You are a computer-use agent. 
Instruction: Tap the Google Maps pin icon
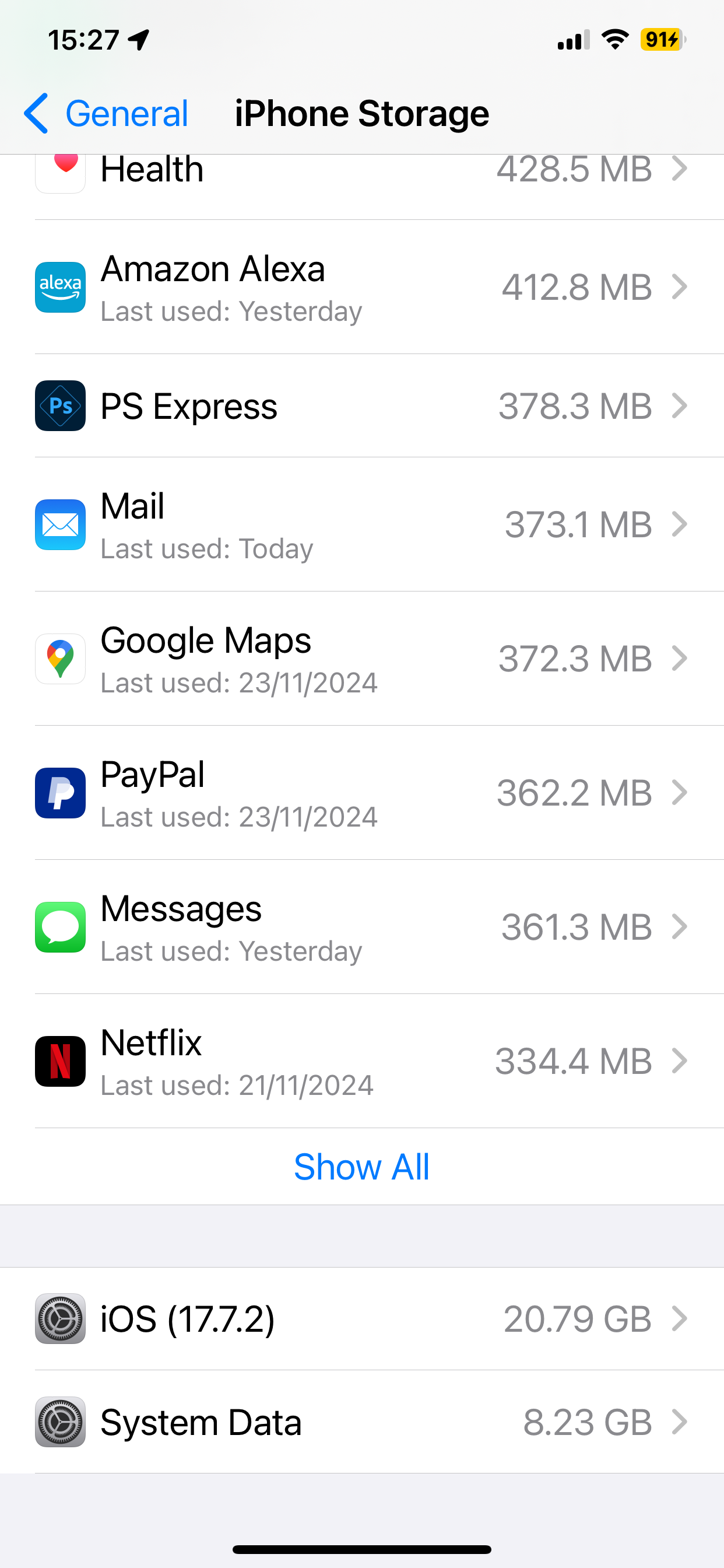click(x=59, y=658)
